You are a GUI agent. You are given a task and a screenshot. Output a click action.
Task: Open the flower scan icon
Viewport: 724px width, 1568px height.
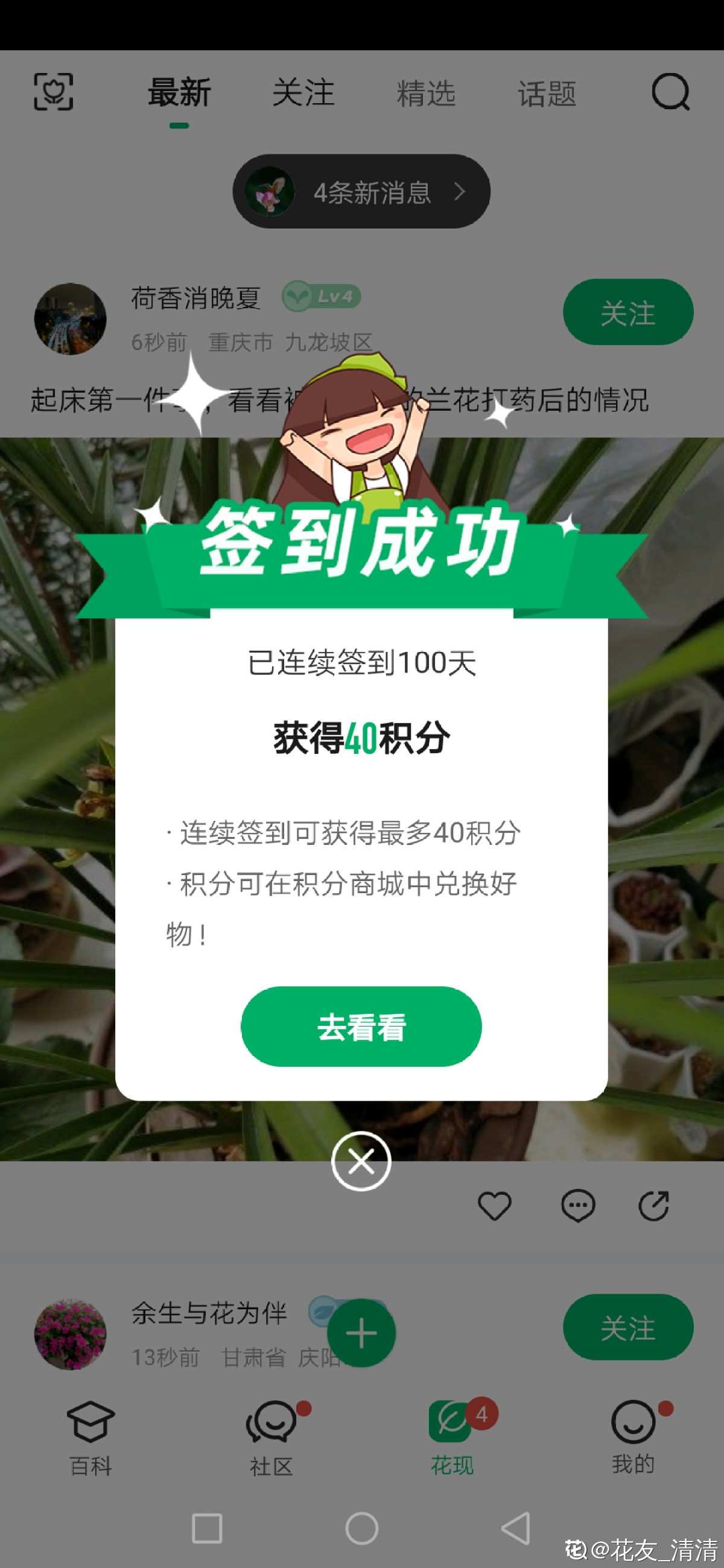click(x=54, y=92)
